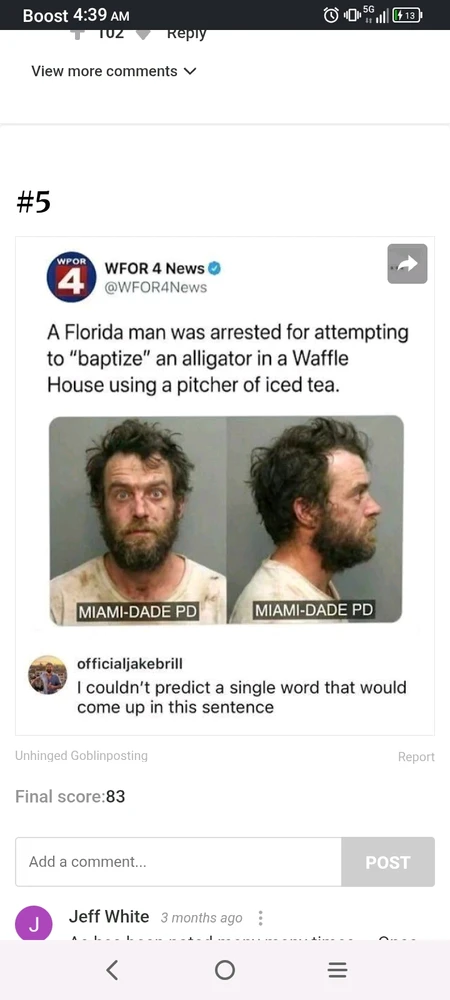Report this post
The height and width of the screenshot is (1000, 450).
point(416,757)
